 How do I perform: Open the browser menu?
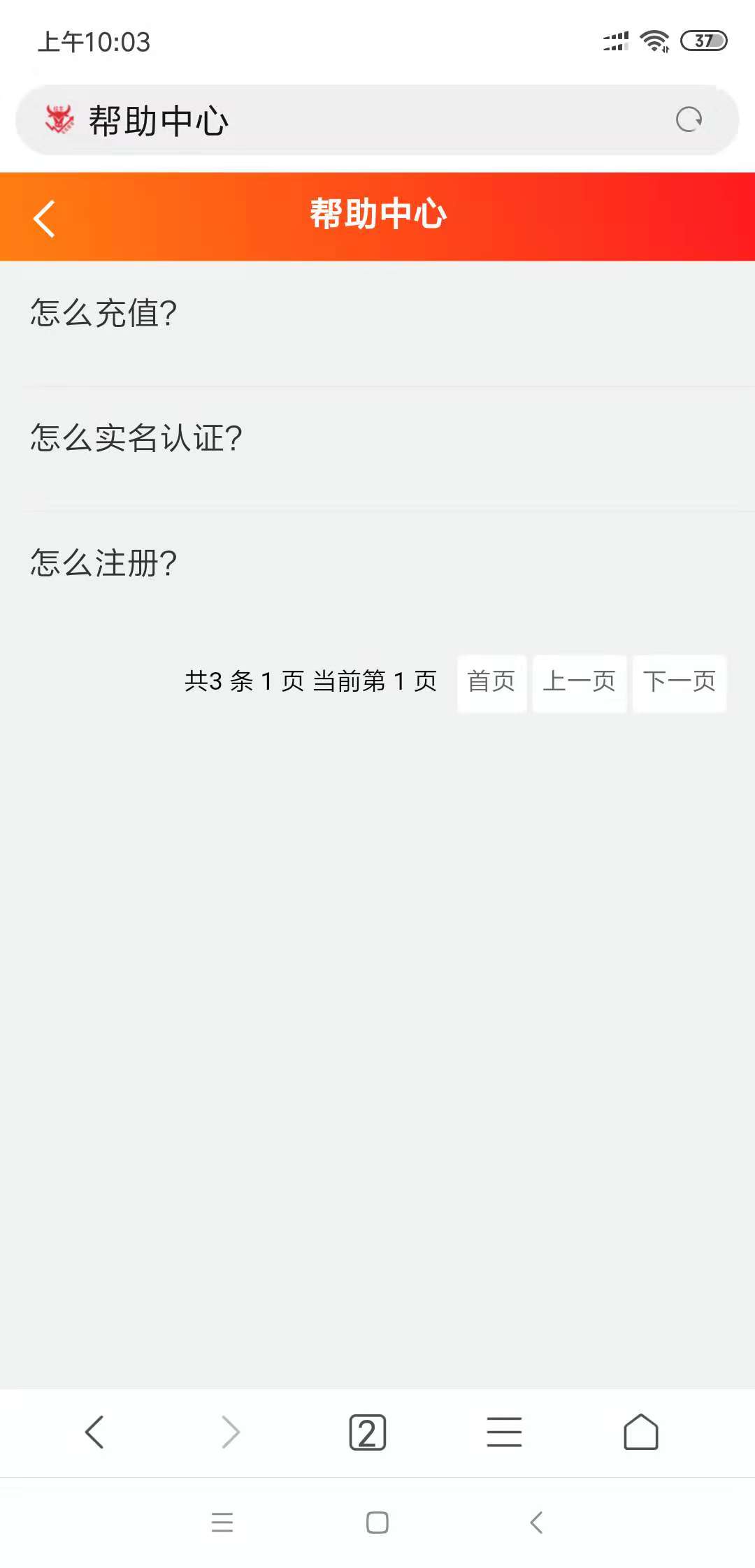(504, 1432)
